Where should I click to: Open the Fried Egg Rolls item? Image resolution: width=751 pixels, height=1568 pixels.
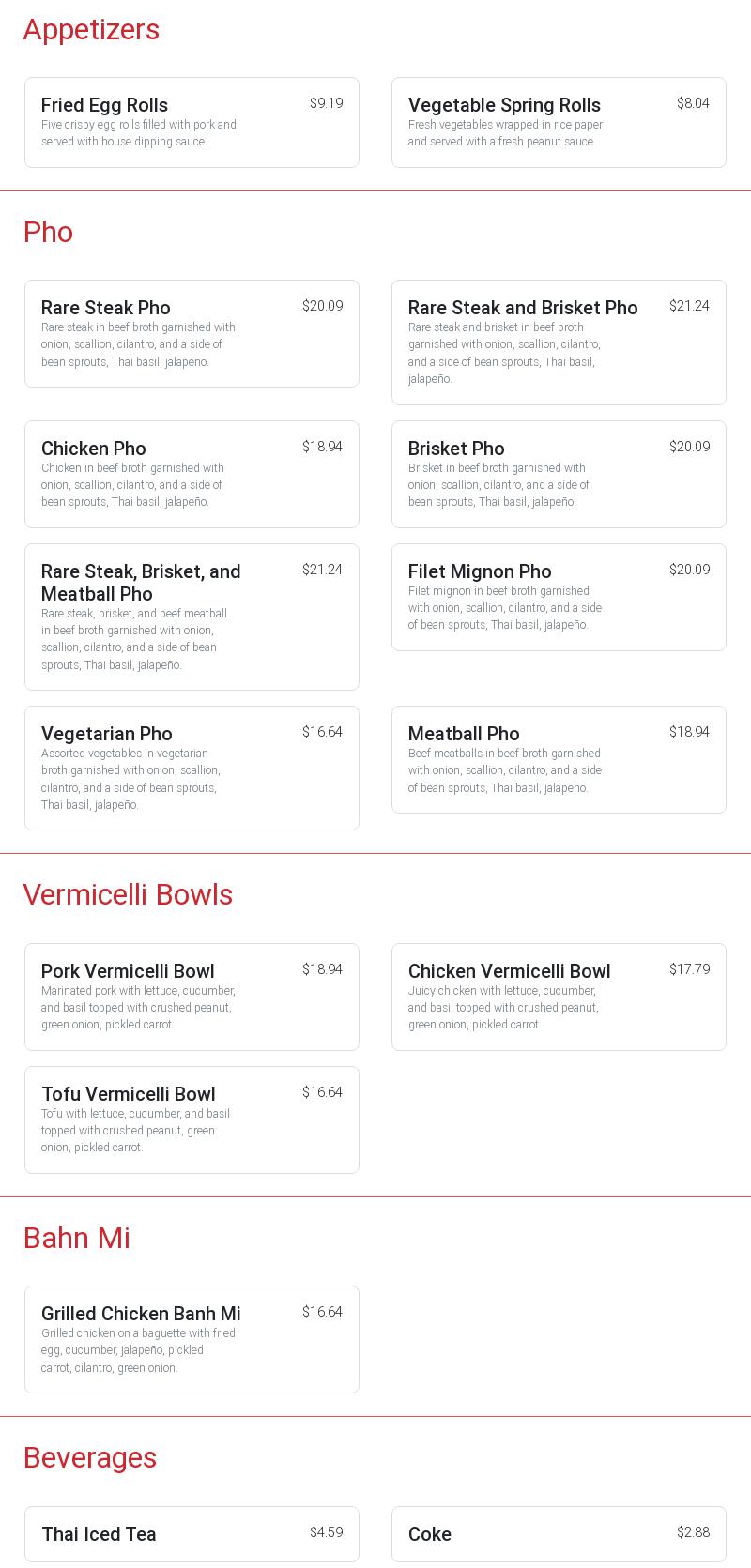(x=192, y=122)
